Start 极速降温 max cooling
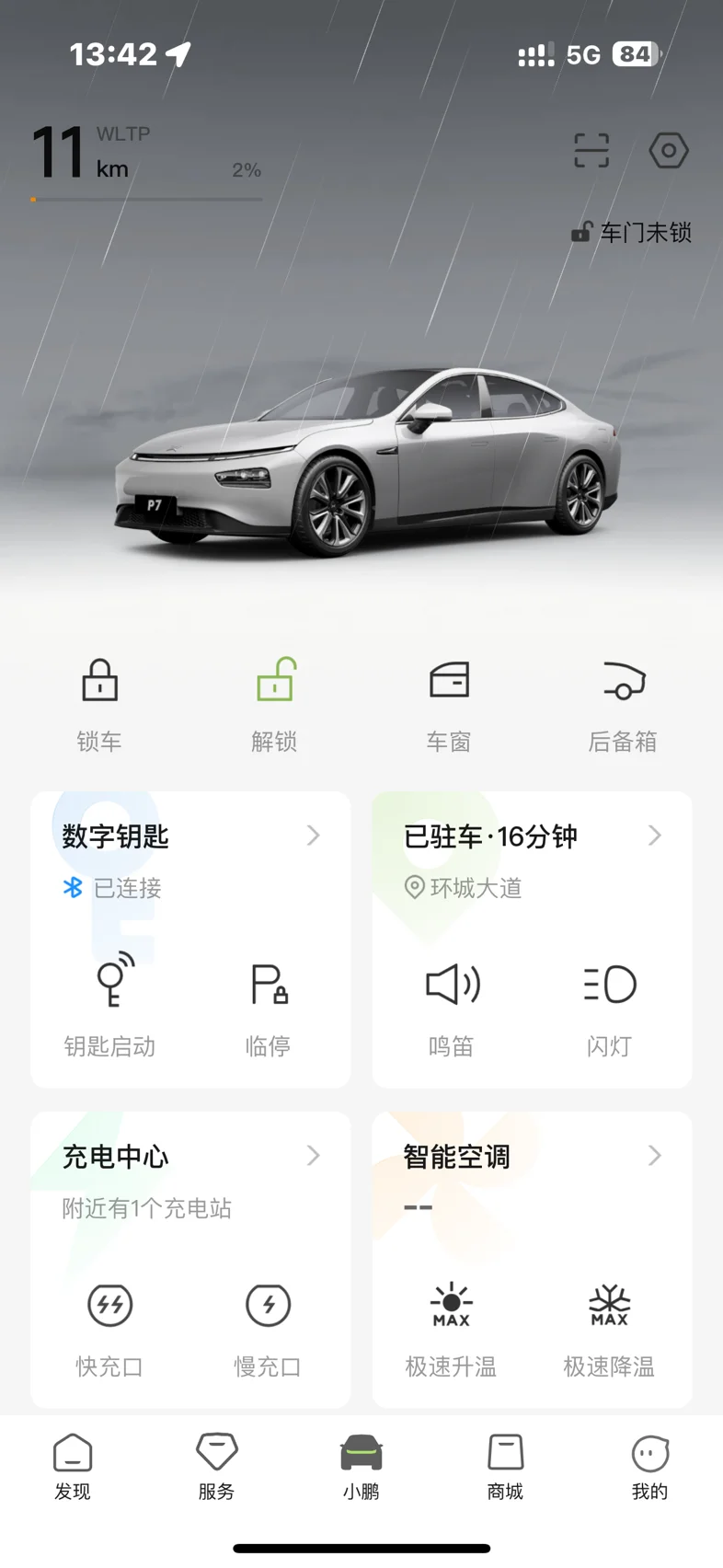Screen dimensions: 723x1568 609,1328
